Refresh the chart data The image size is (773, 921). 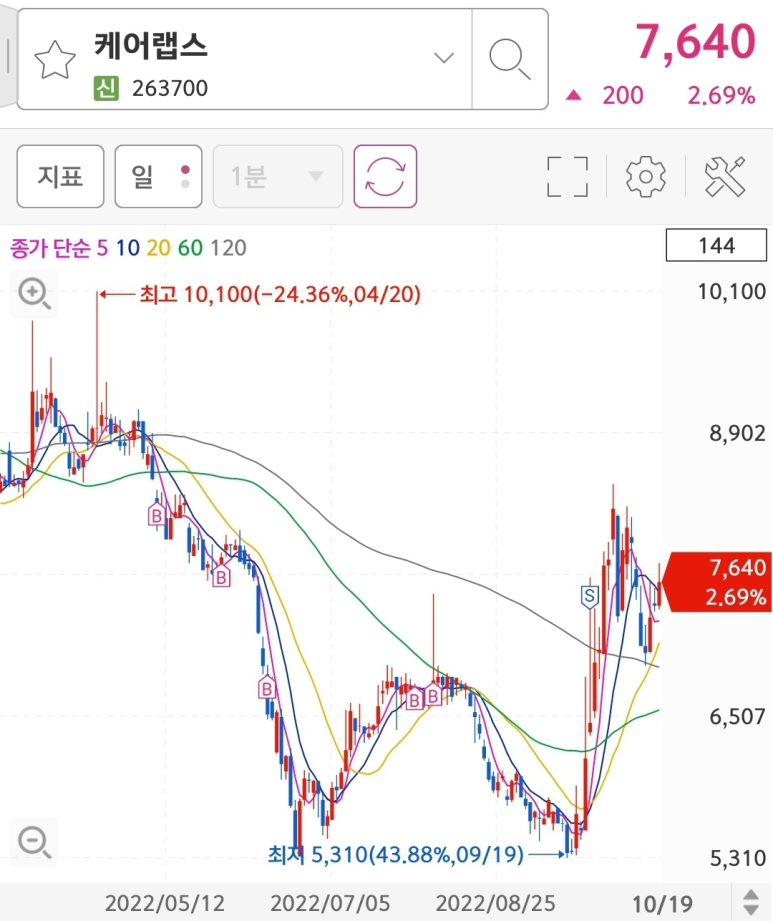385,177
